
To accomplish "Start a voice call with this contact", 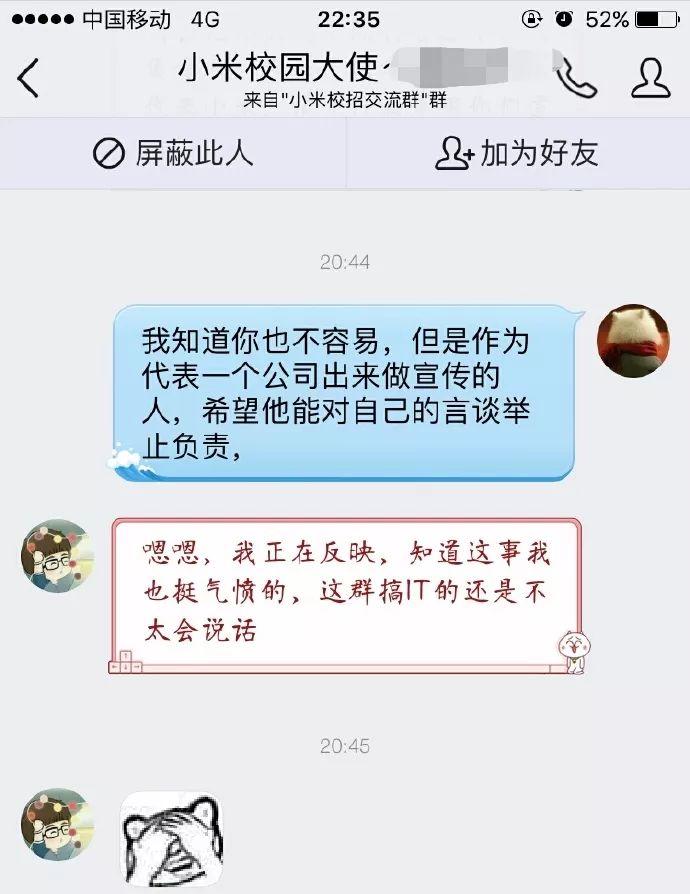I will pyautogui.click(x=576, y=78).
